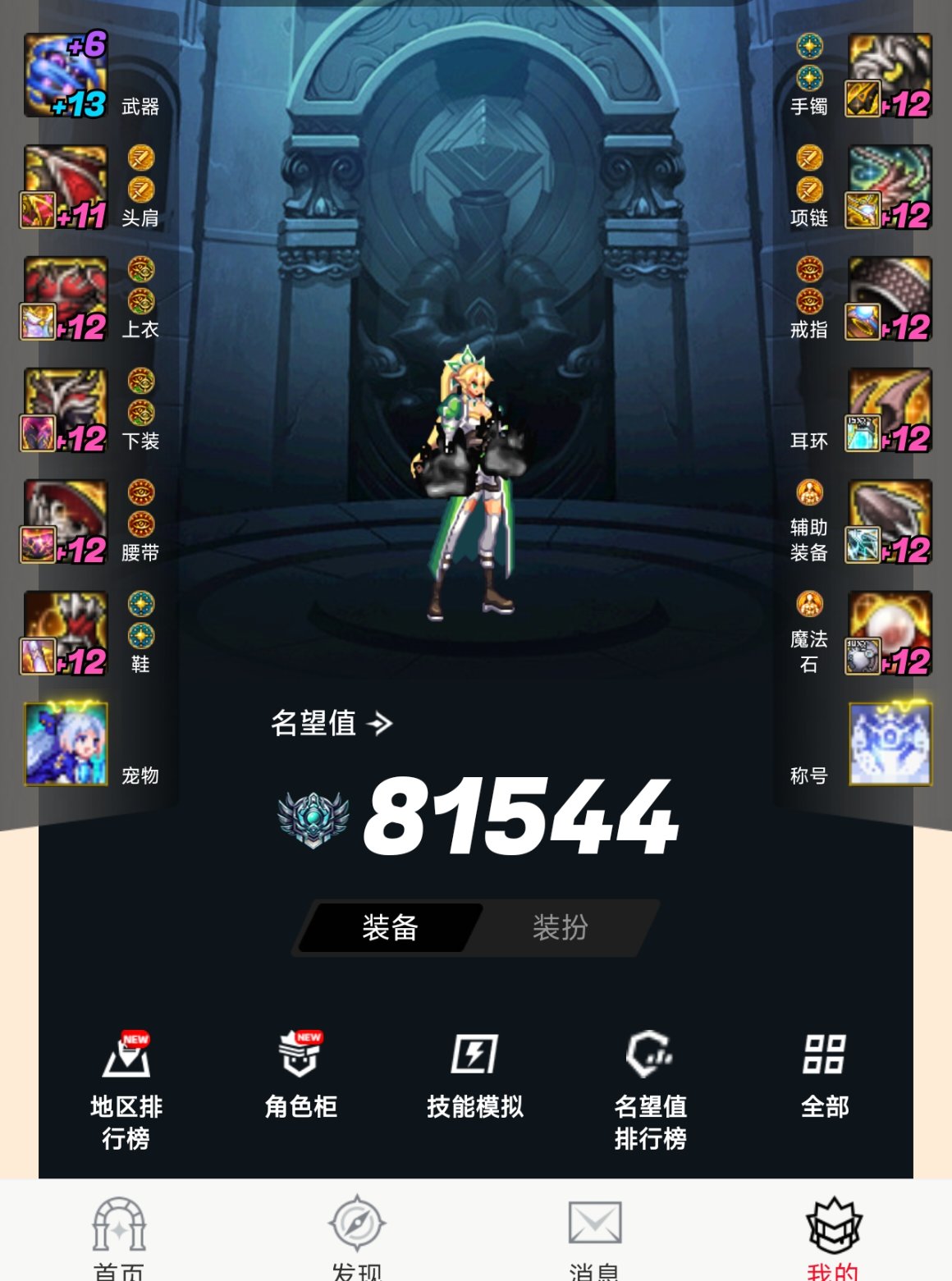Inspect the 腰带 belt equipment
952x1281 pixels.
[66, 522]
